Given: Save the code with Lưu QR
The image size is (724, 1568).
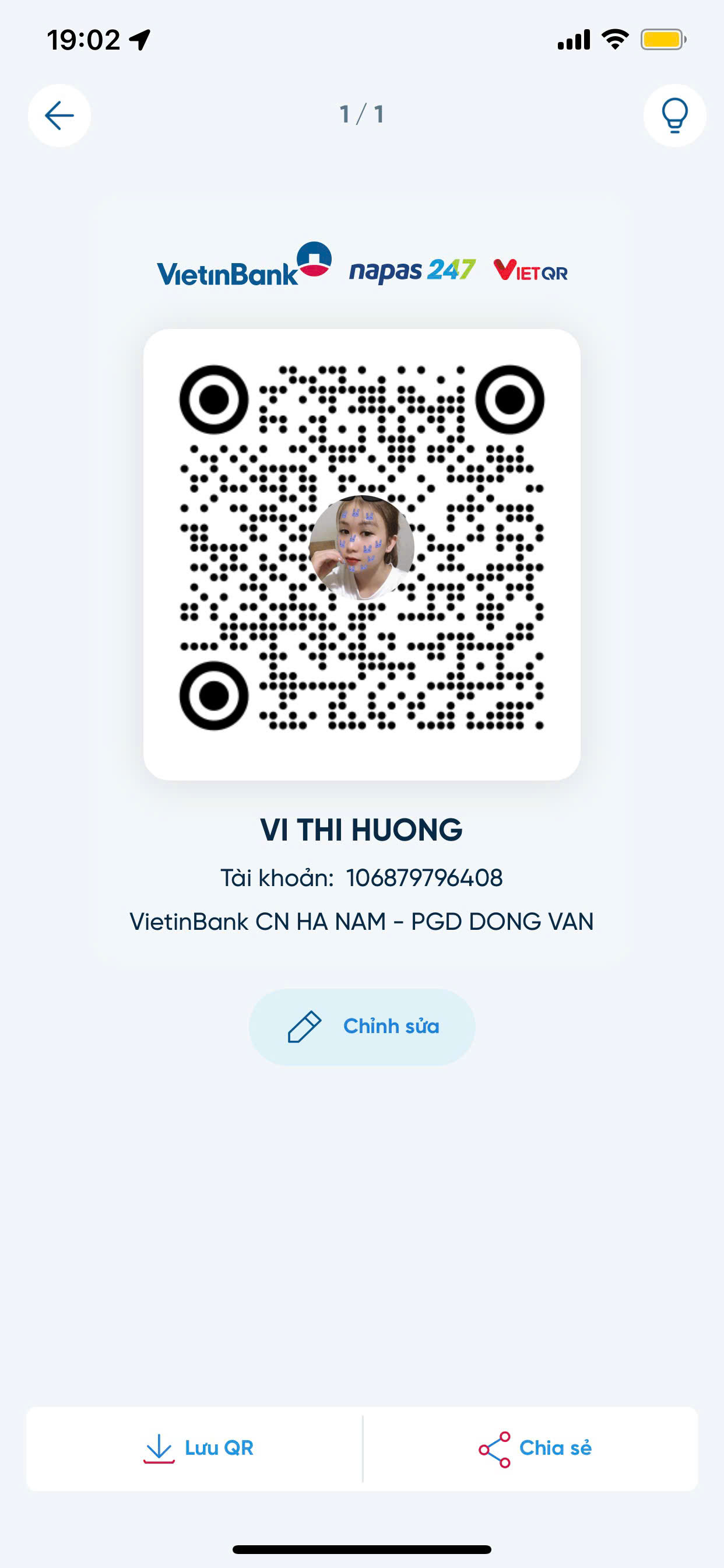Looking at the screenshot, I should [198, 1448].
